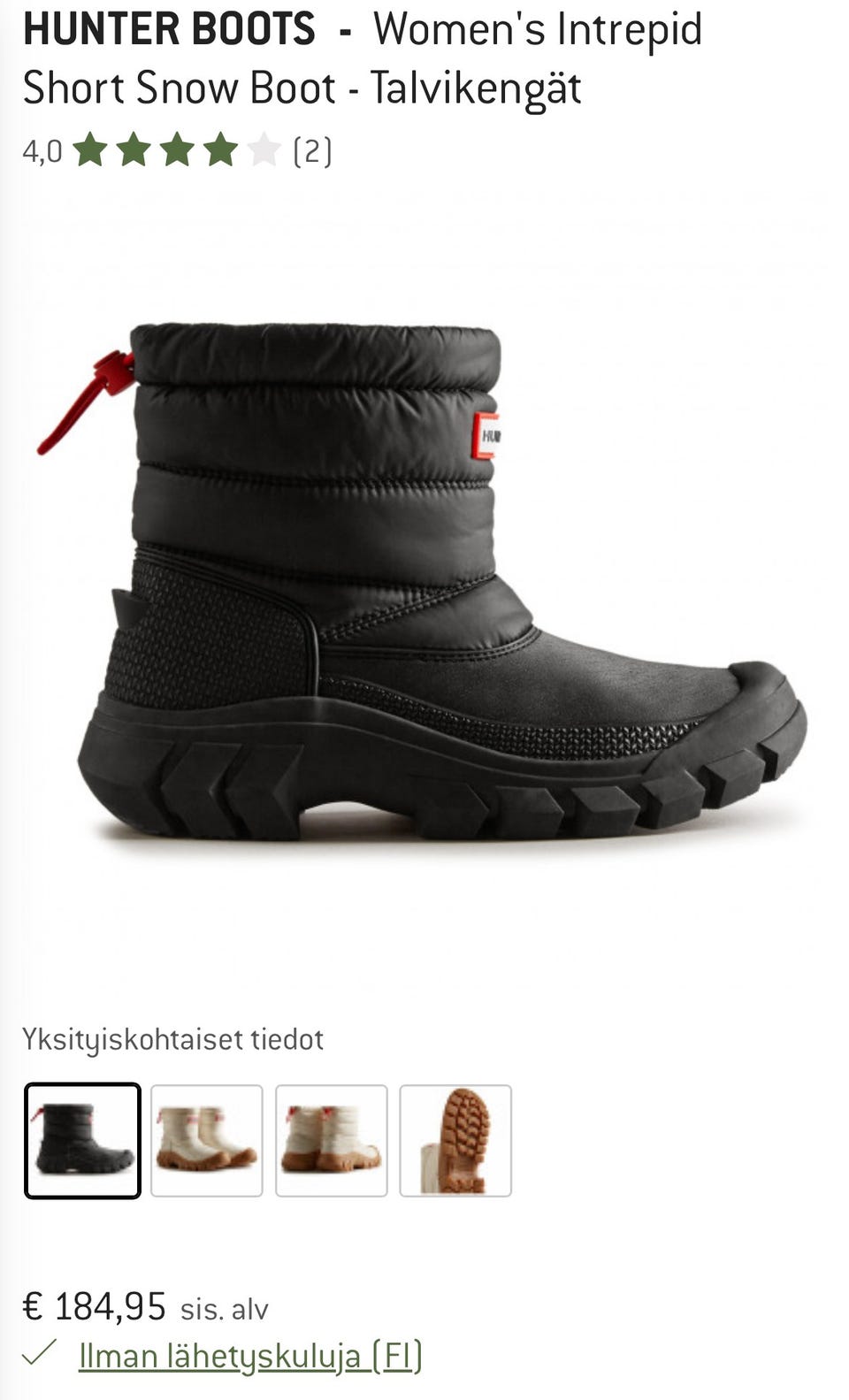
Task: Open the Ilman lähetyskuluja (FI) link
Action: 250,1355
